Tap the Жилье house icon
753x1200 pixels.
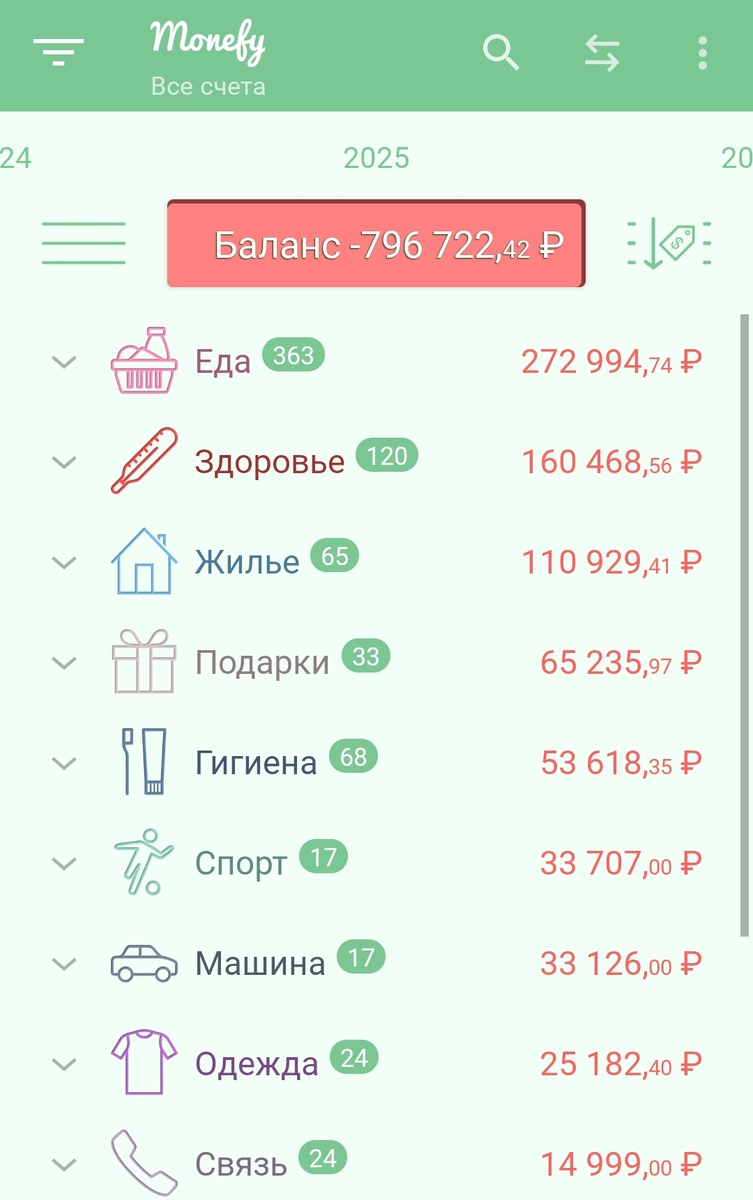click(x=144, y=560)
